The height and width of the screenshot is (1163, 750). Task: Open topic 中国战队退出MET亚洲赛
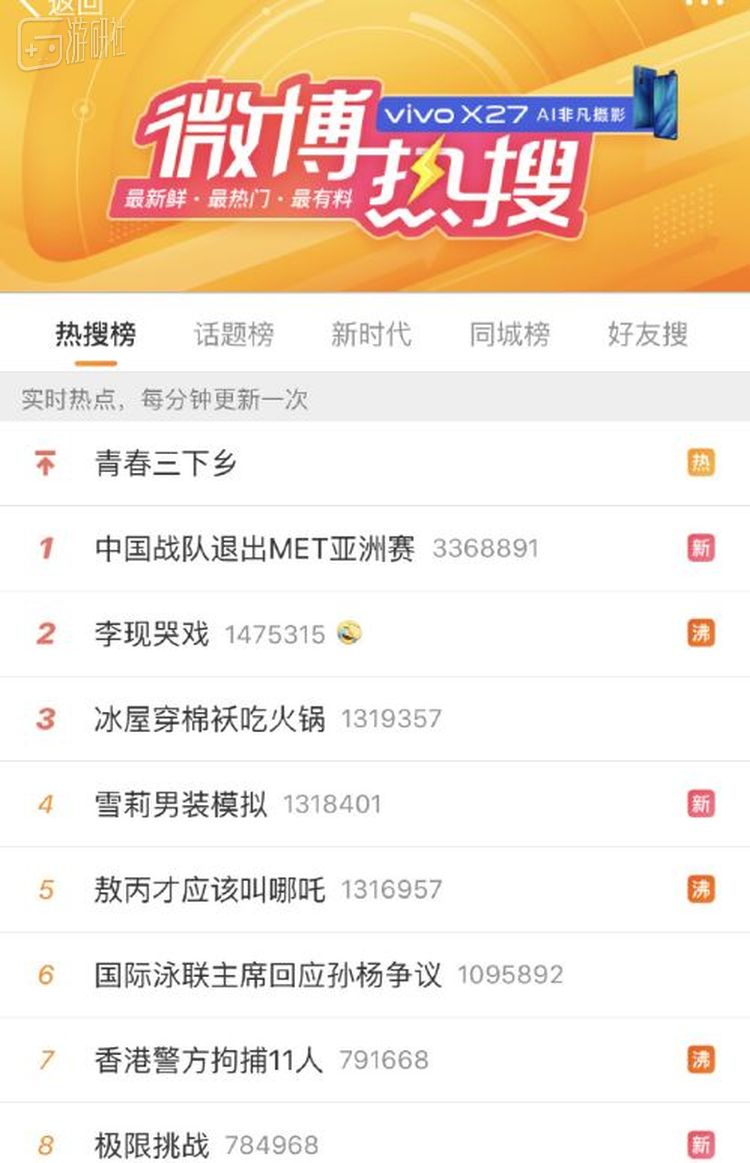point(254,548)
